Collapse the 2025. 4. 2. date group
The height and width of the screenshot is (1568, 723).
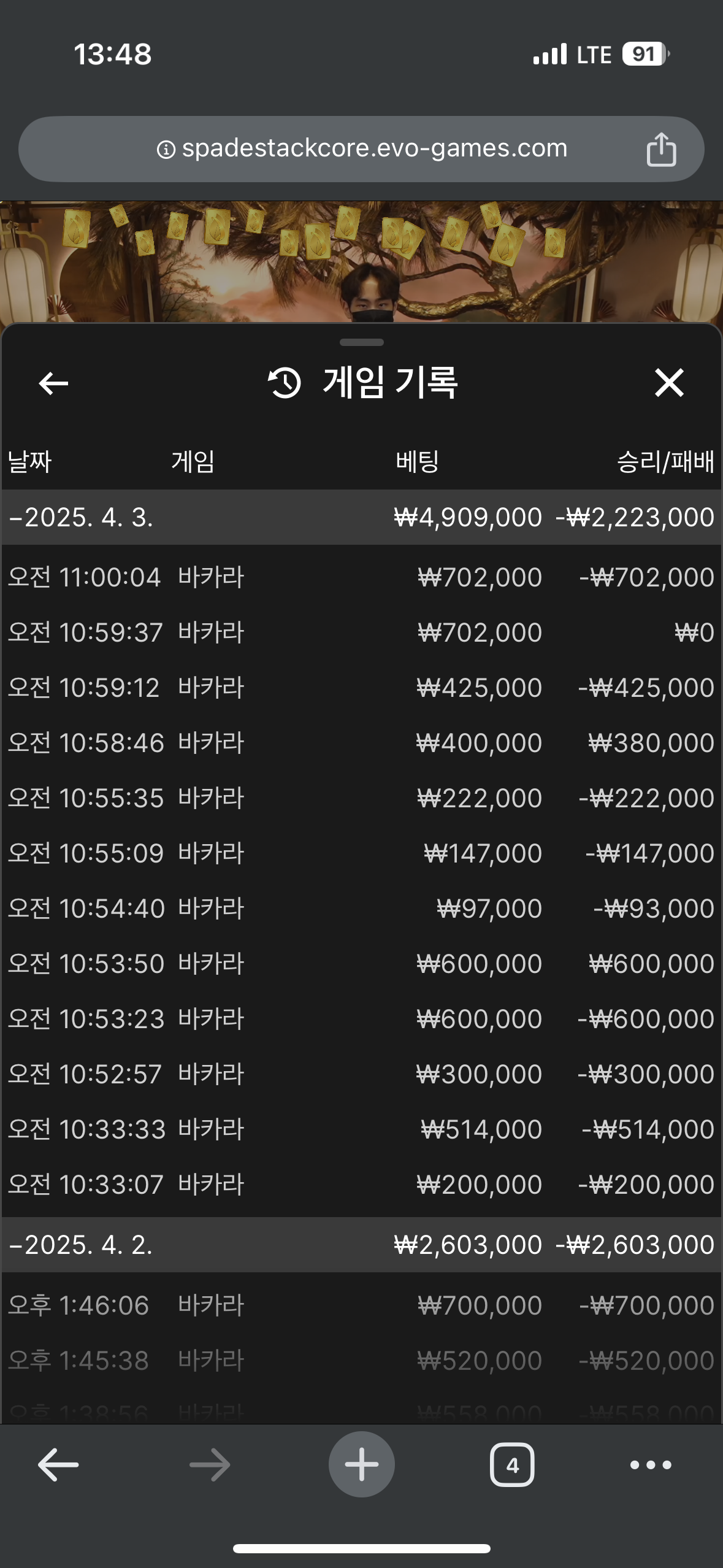[x=361, y=1245]
